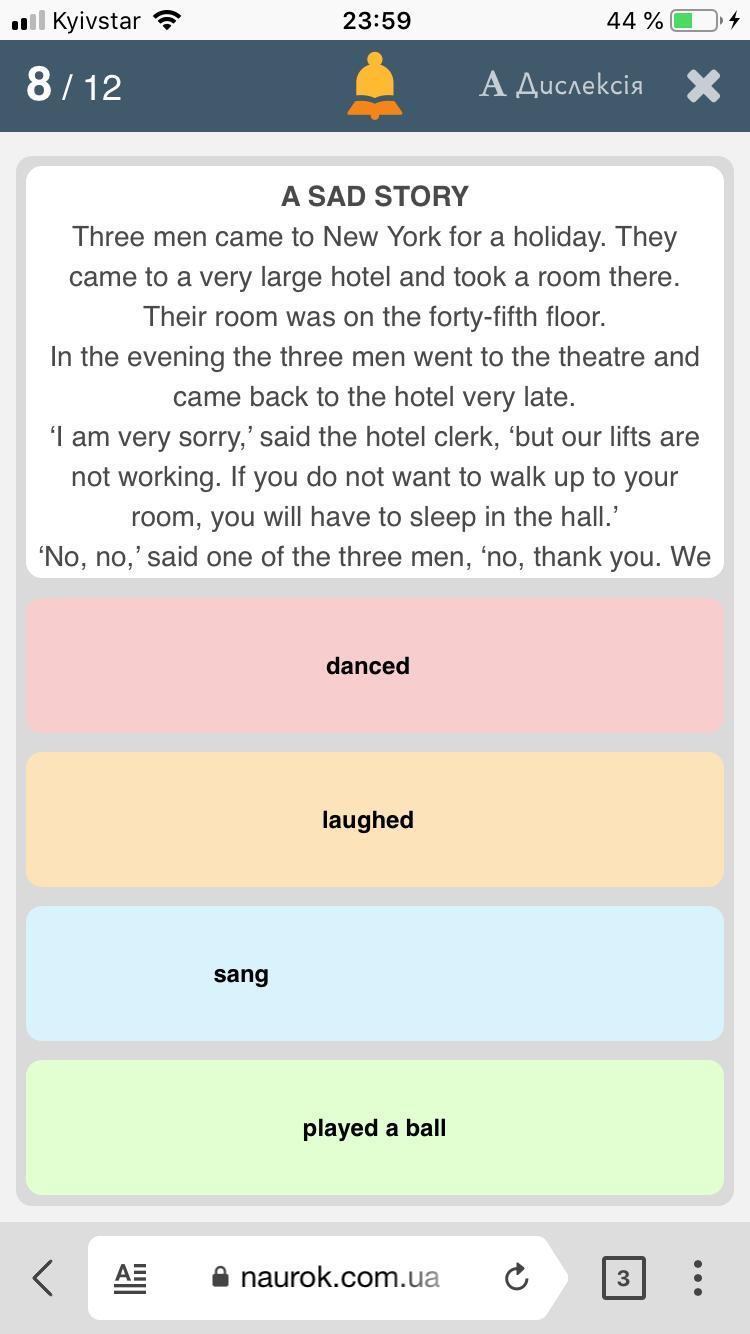
Task: Enable the Дислексія font mode
Action: click(x=561, y=86)
